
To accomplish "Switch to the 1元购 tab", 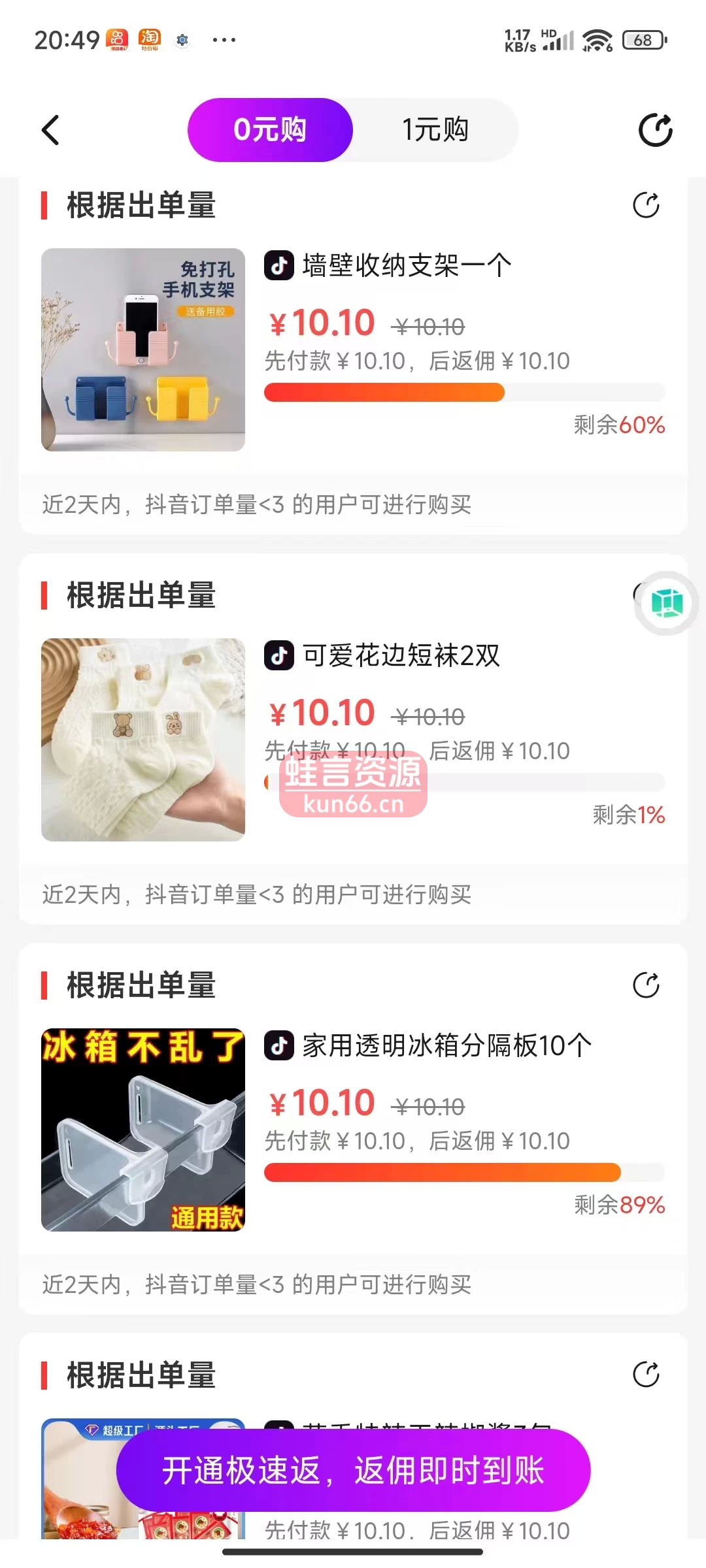I will 434,130.
